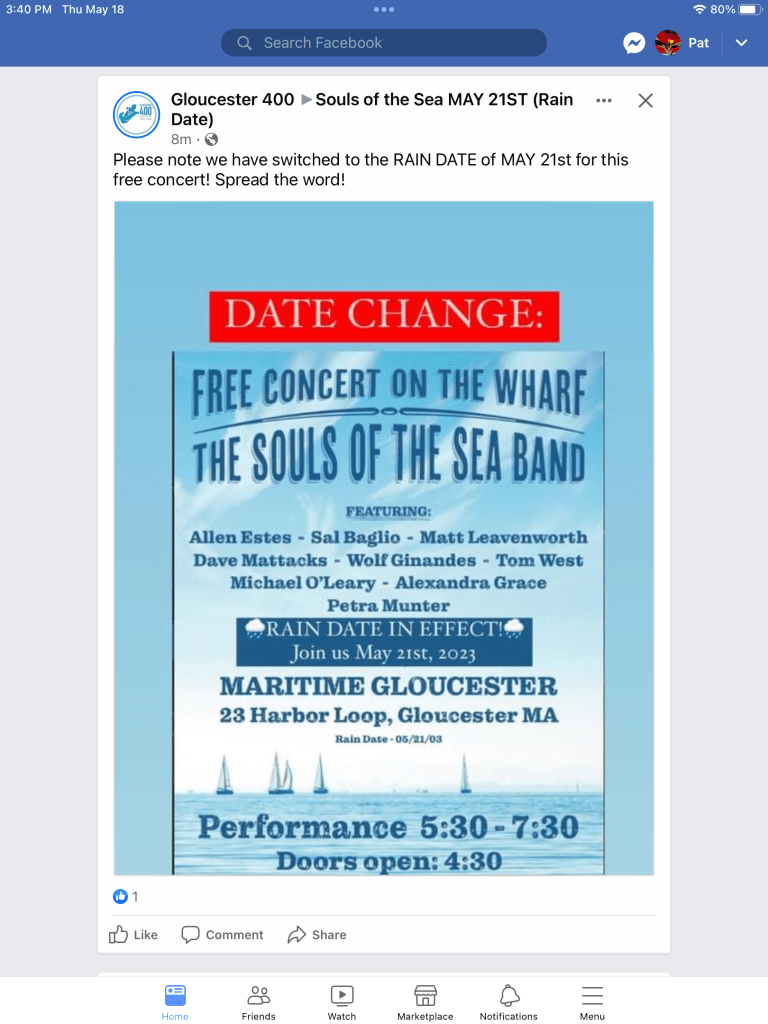Open the Marketplace tab
Image resolution: width=768 pixels, height=1024 pixels.
point(425,1001)
